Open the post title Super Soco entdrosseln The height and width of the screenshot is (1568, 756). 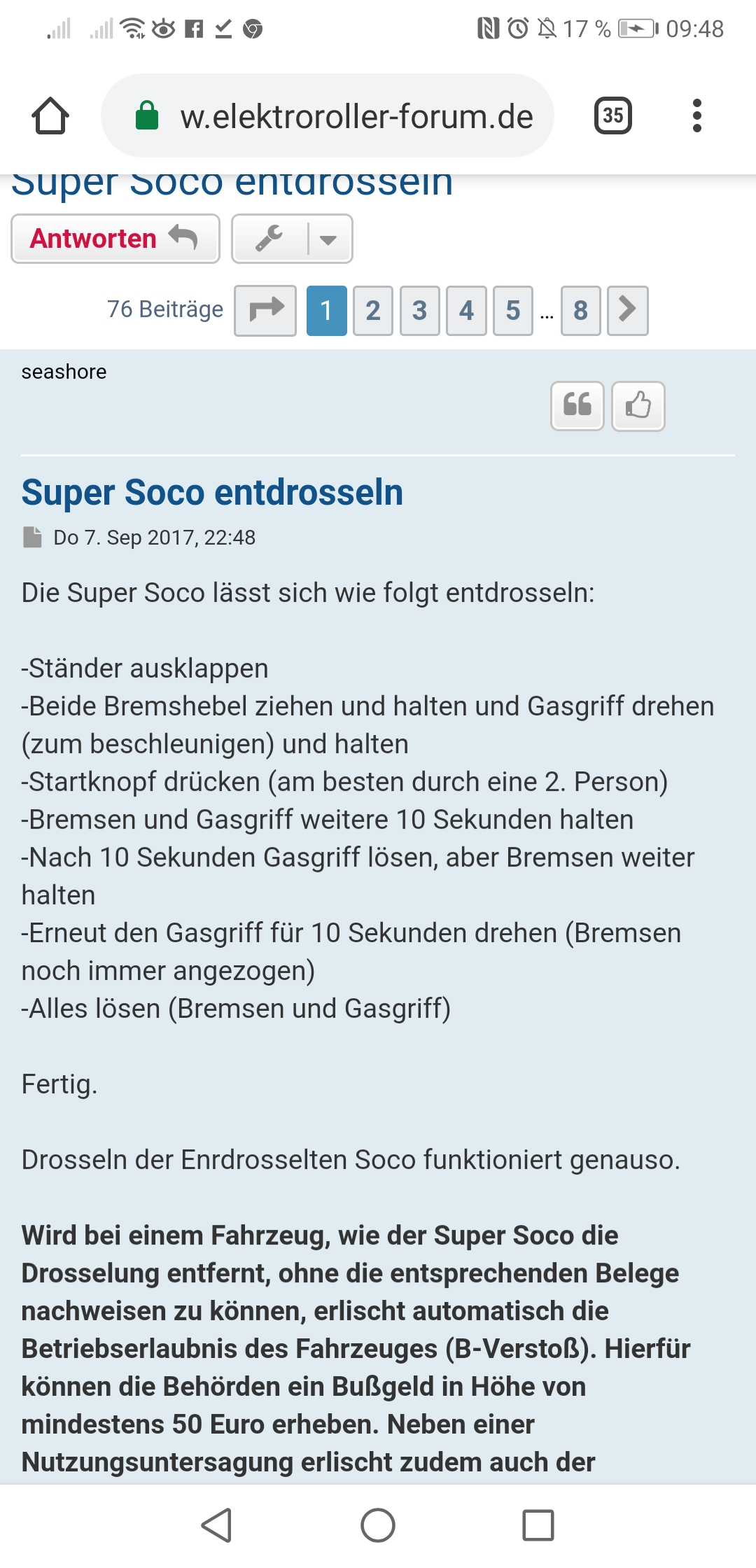click(212, 492)
